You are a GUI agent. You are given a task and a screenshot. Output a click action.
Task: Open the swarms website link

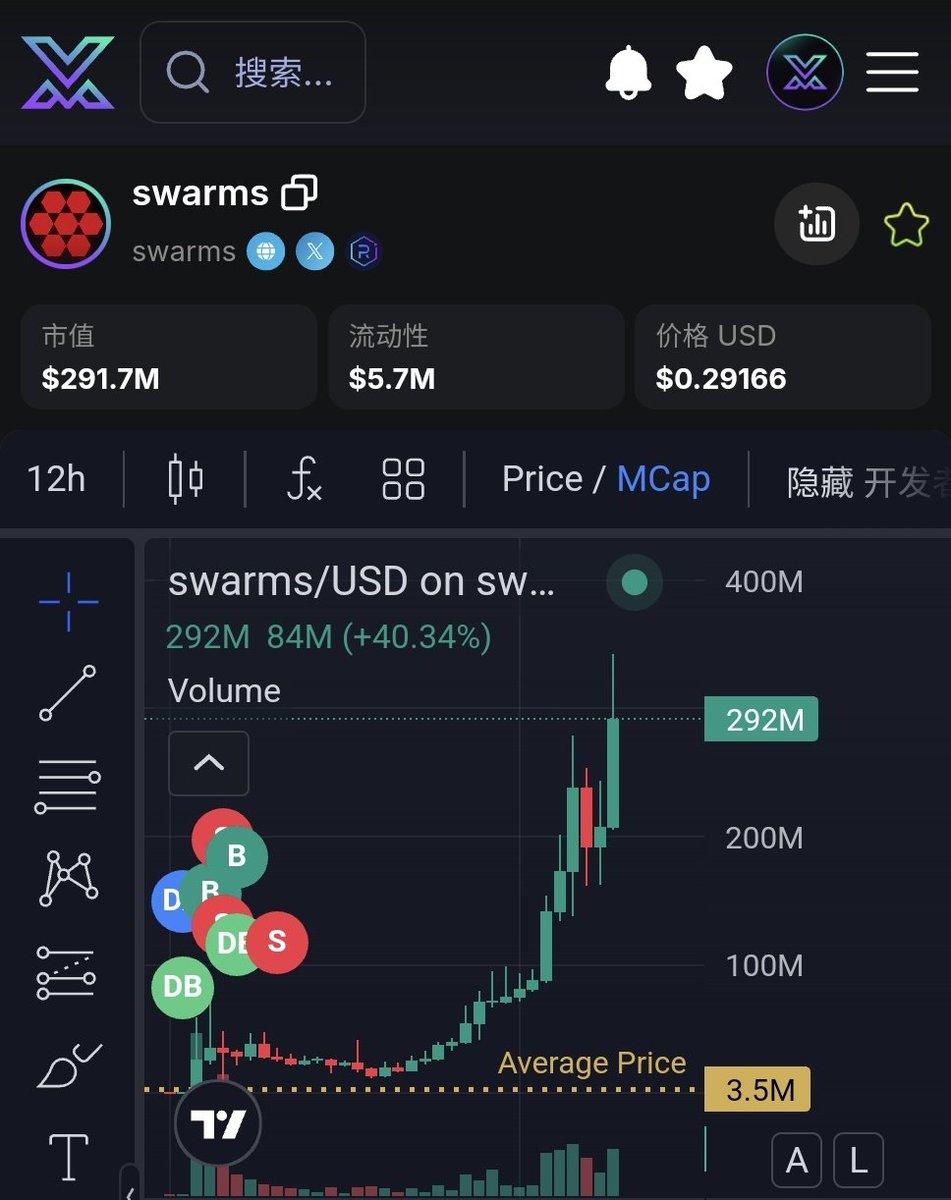tap(266, 251)
